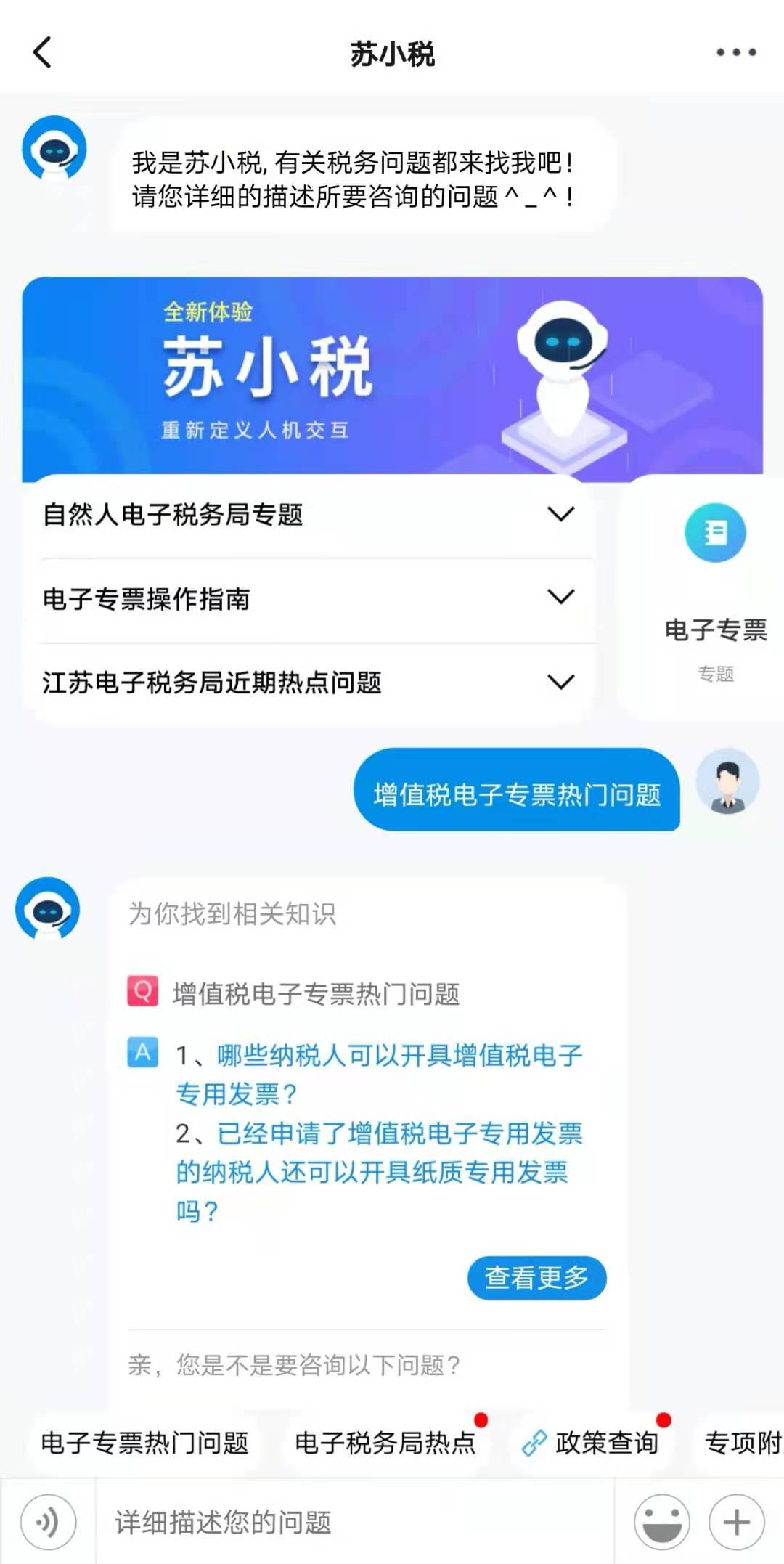Image resolution: width=784 pixels, height=1564 pixels.
Task: Open link 哪些纳税人可以开具增值税电子专用发票
Action: point(379,1074)
